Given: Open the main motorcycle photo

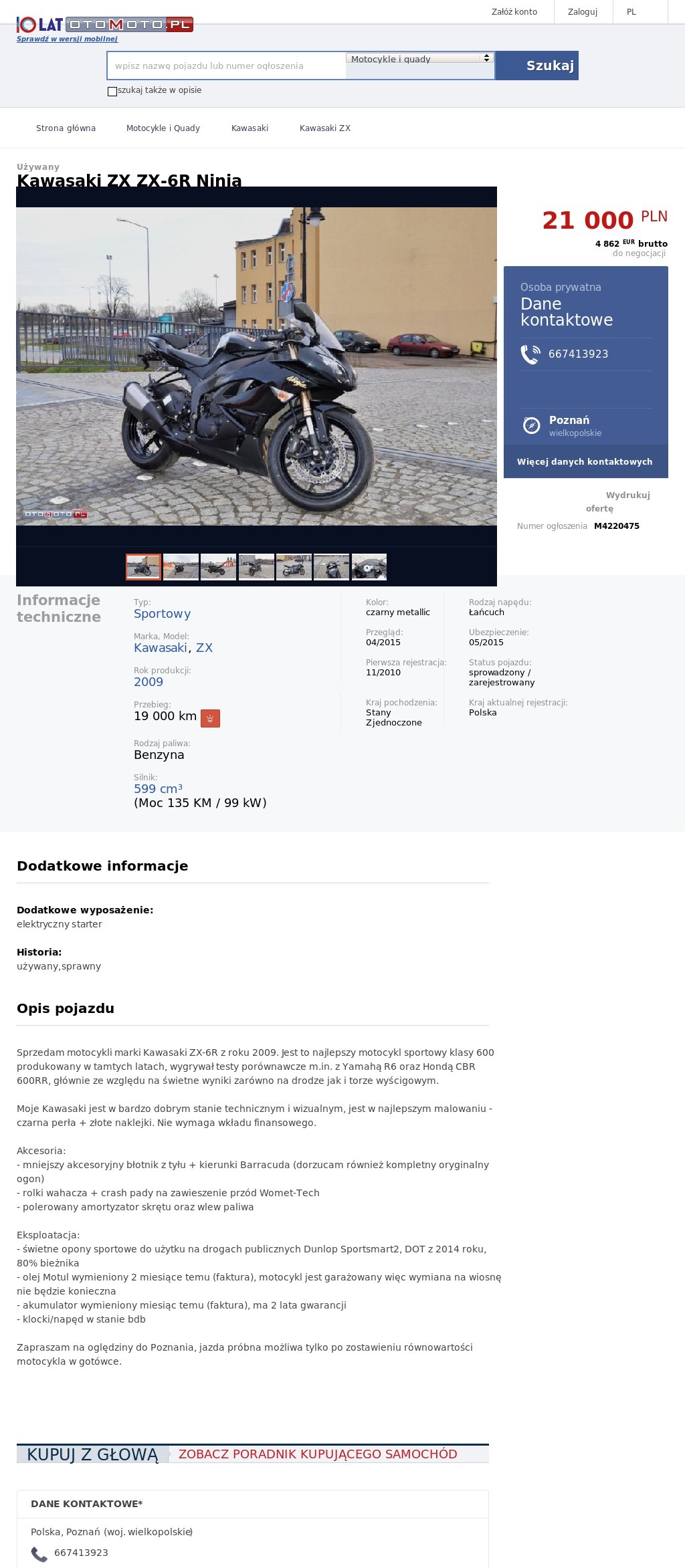Looking at the screenshot, I should (x=256, y=366).
